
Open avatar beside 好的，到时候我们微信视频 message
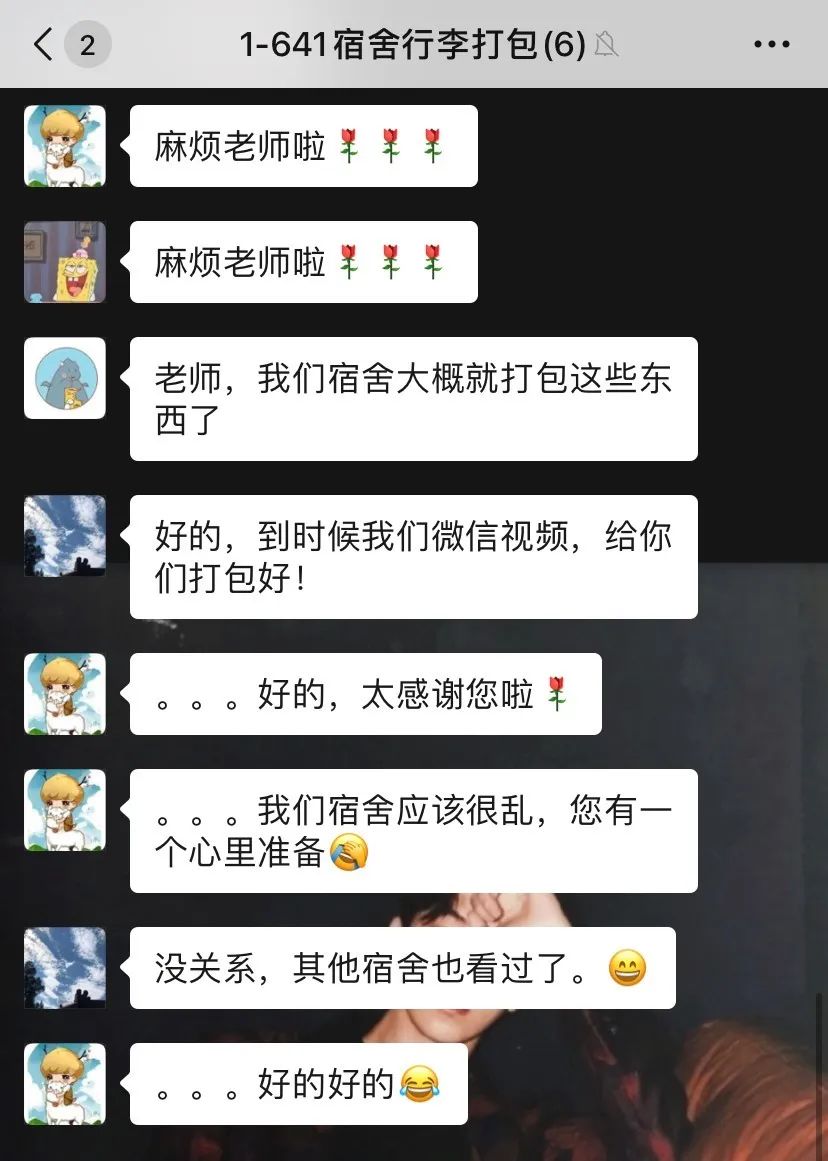click(x=65, y=536)
